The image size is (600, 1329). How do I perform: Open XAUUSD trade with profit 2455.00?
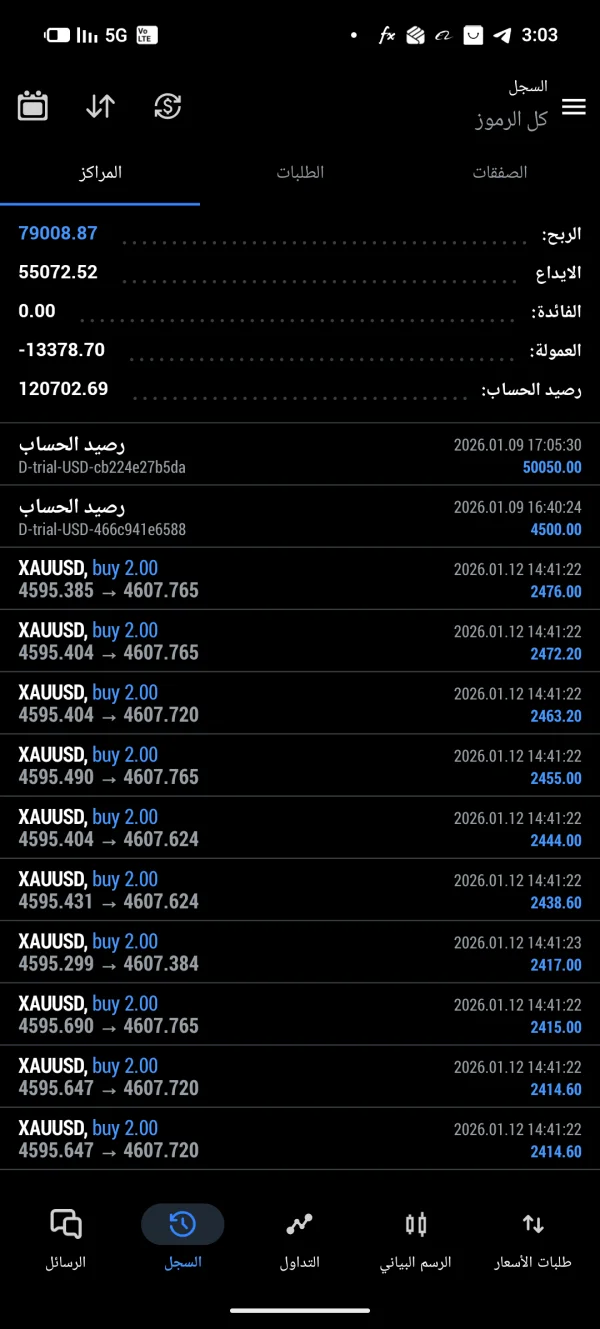(x=300, y=765)
